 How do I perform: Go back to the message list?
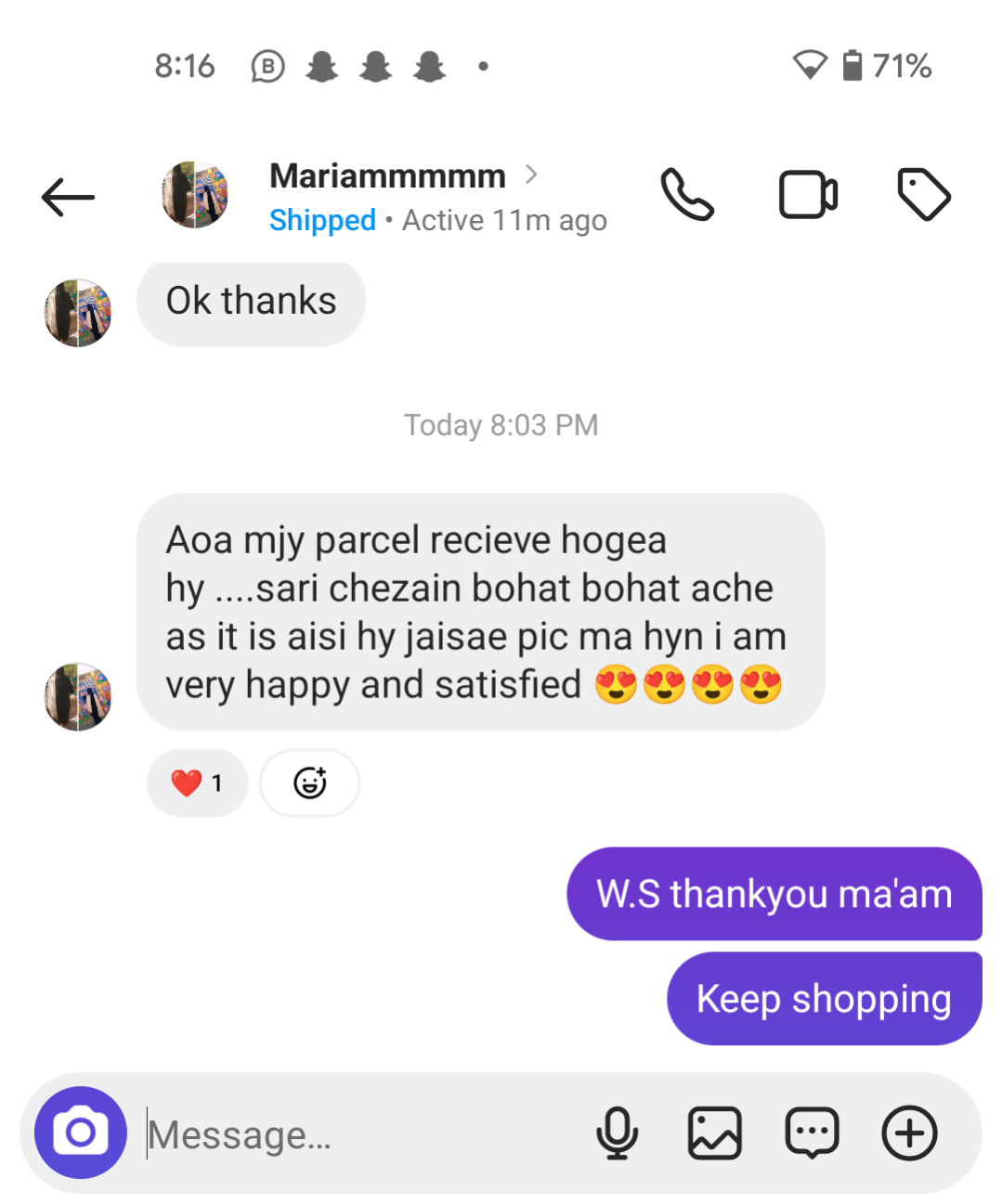[x=68, y=197]
